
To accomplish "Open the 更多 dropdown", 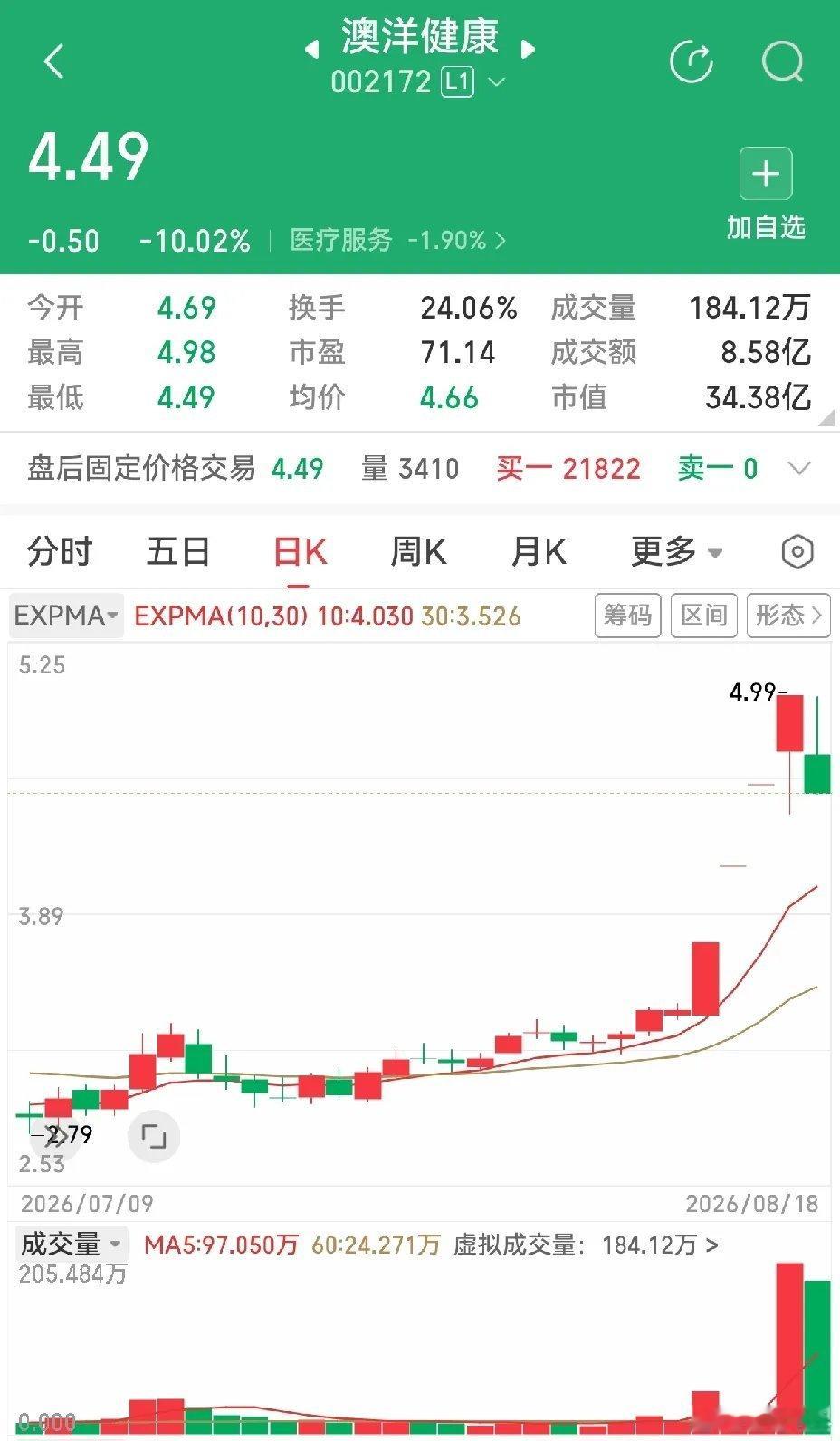I will tap(676, 551).
